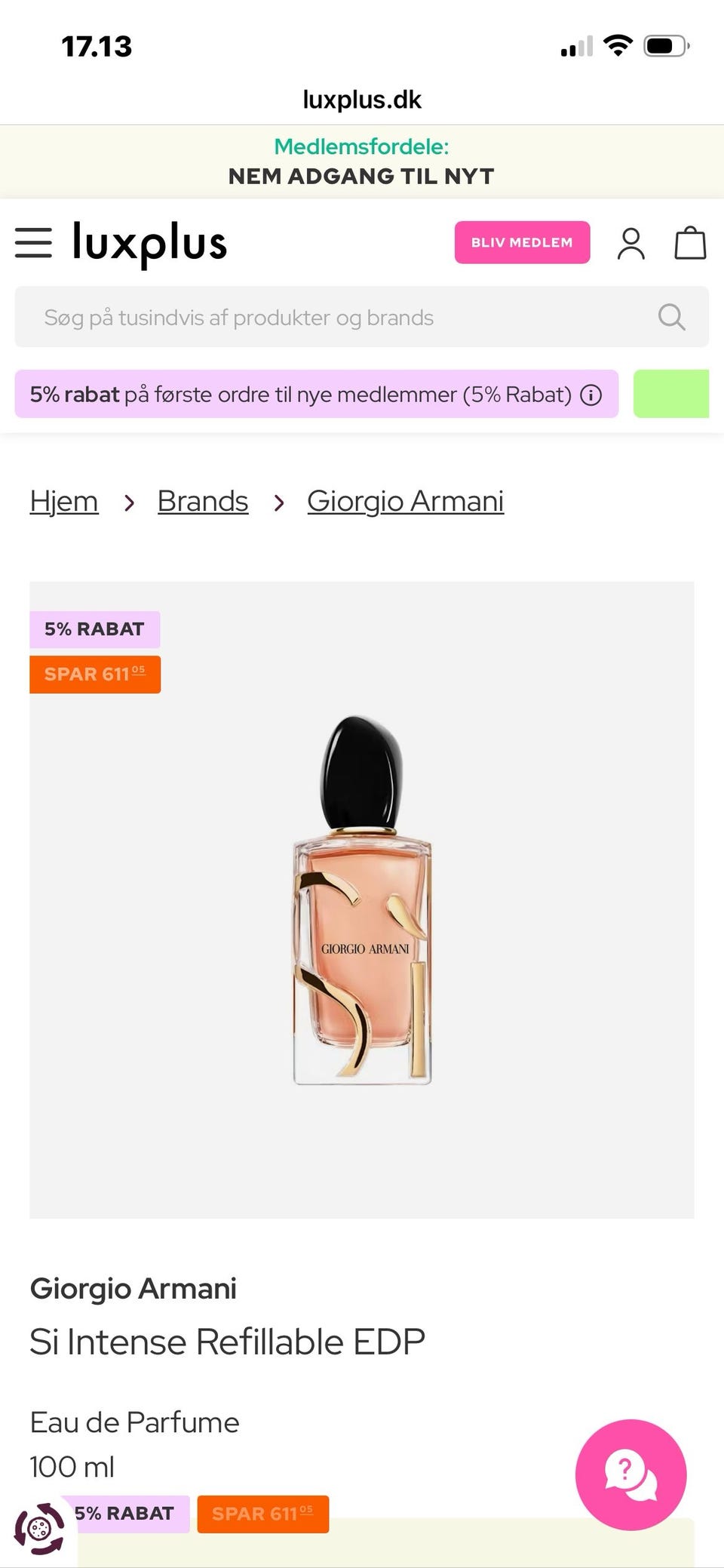Show info on 5% rabat banner
Image resolution: width=724 pixels, height=1568 pixels.
coord(591,395)
